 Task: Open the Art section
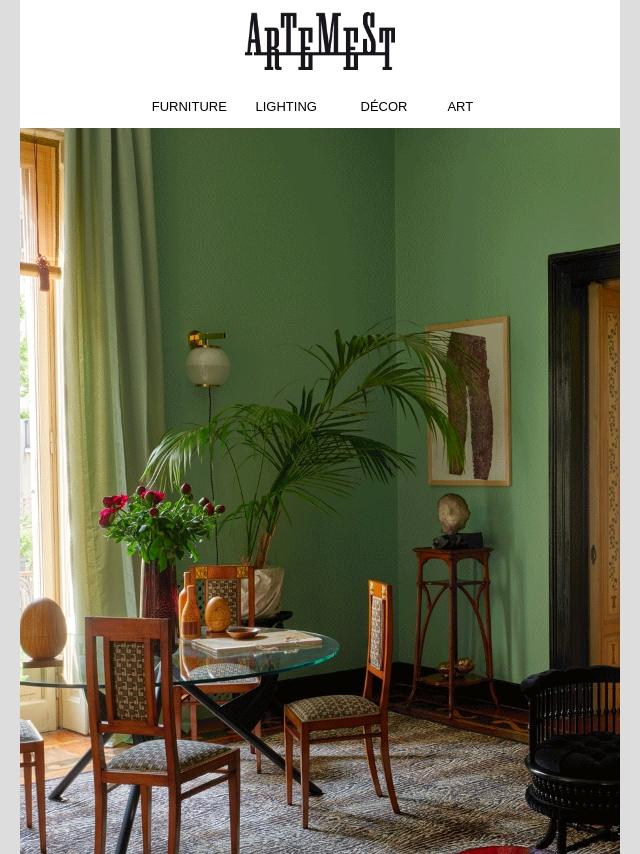[x=460, y=107]
